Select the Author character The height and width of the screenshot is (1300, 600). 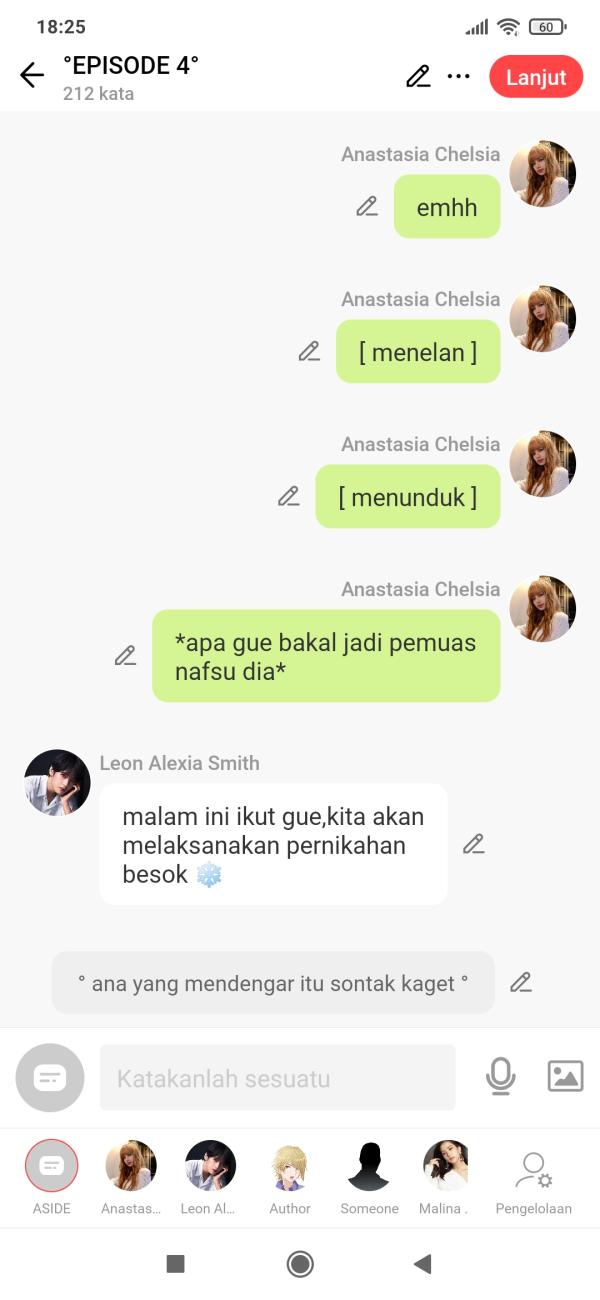click(290, 1166)
